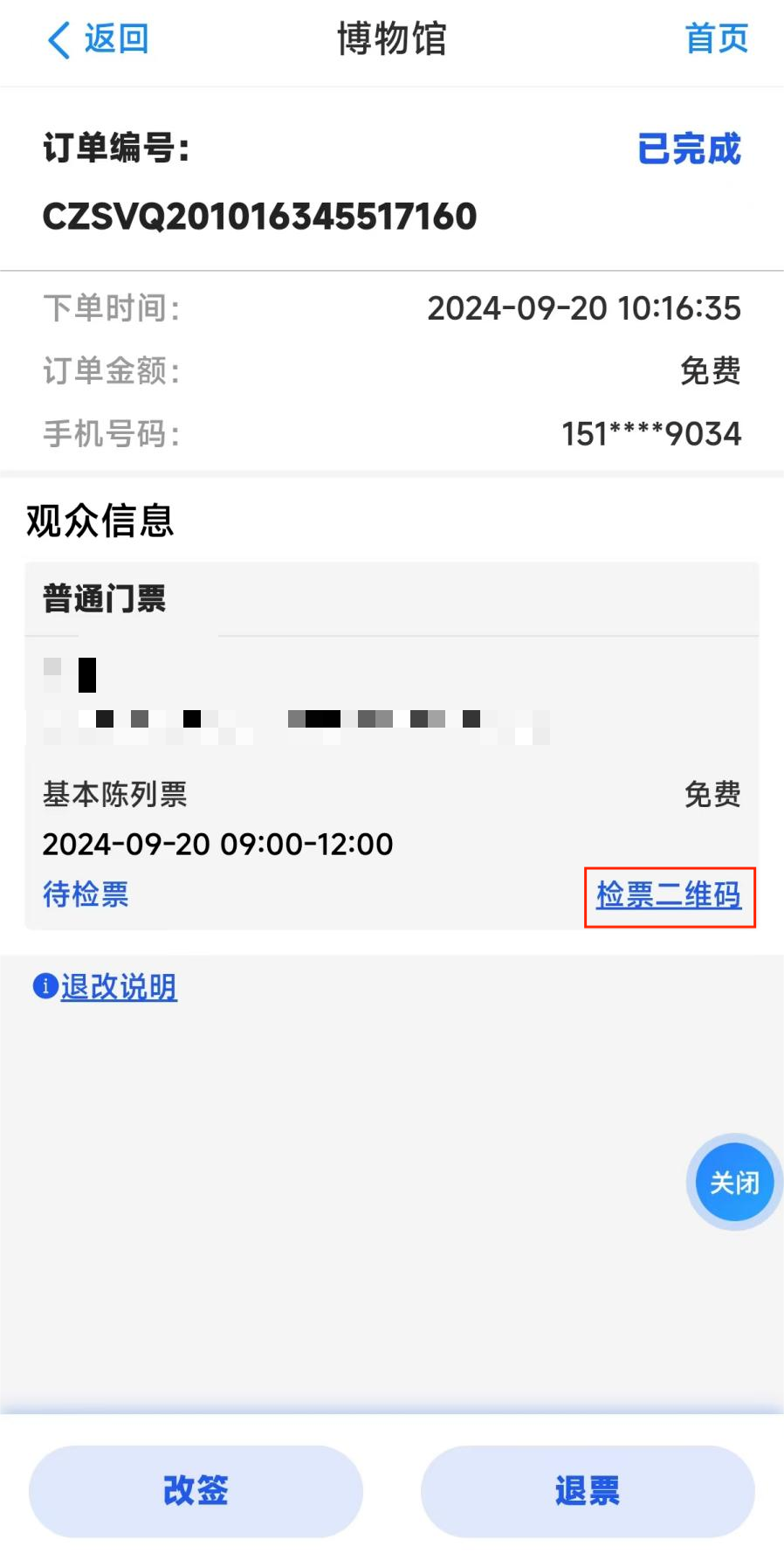Tap the 退票 refund button
Image resolution: width=784 pixels, height=1560 pixels.
(587, 1491)
